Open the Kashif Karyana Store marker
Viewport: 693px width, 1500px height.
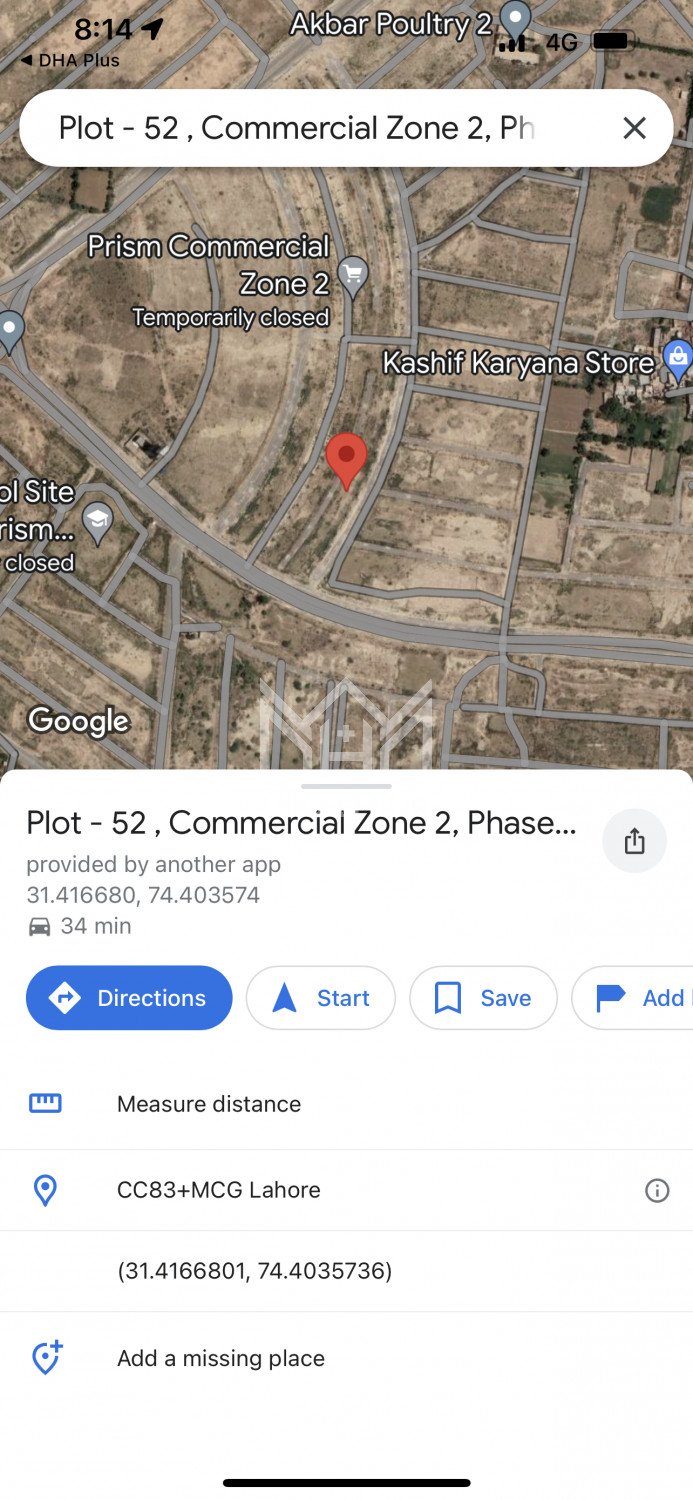(678, 359)
